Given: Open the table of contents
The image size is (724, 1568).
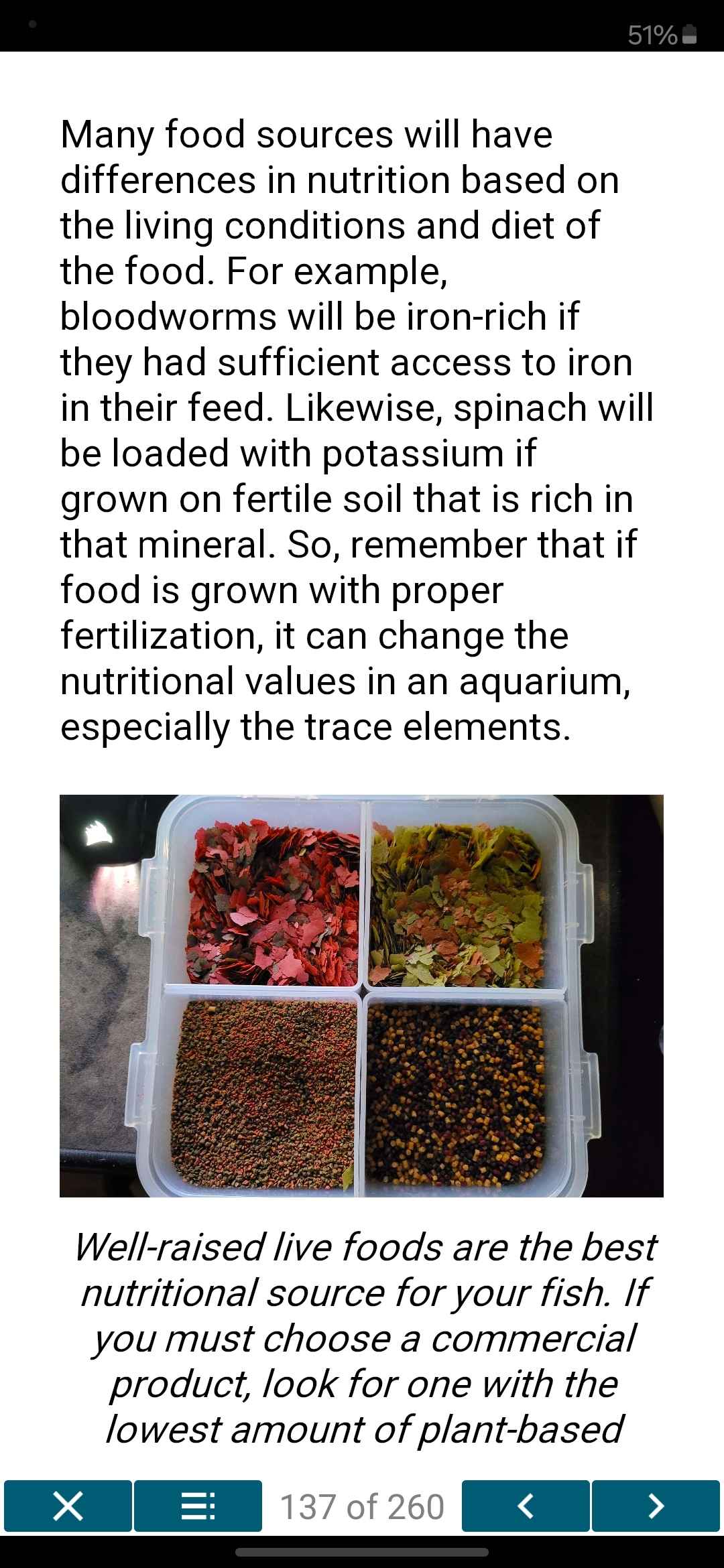Looking at the screenshot, I should (x=198, y=1506).
